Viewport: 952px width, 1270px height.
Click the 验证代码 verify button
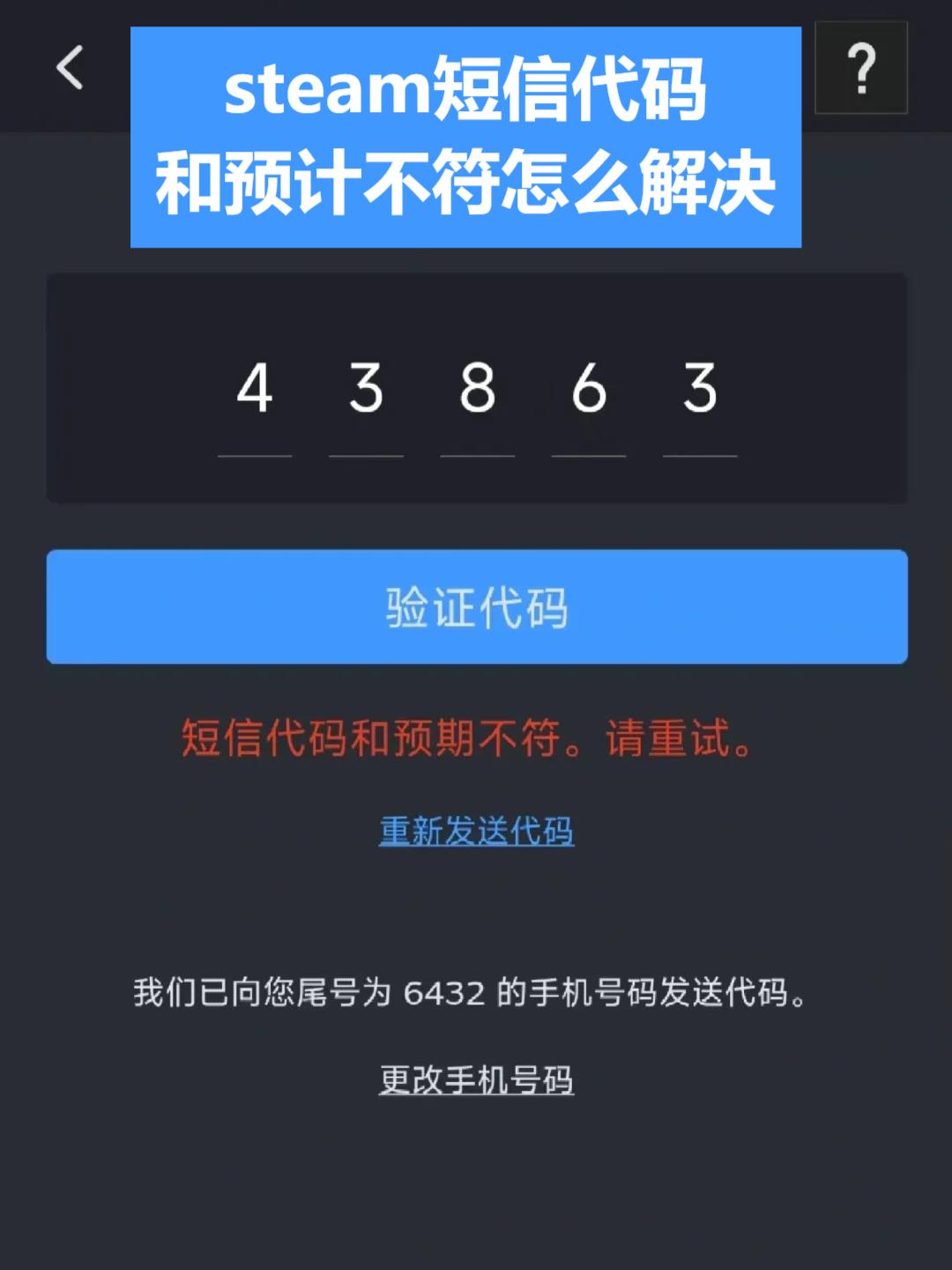click(476, 607)
